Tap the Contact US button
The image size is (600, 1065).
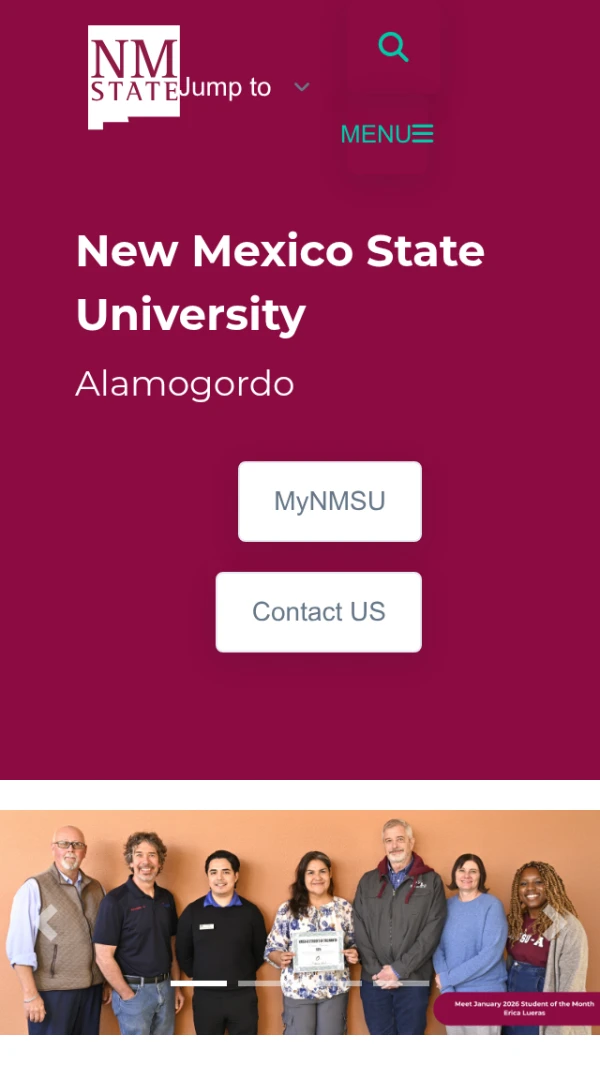pos(318,612)
